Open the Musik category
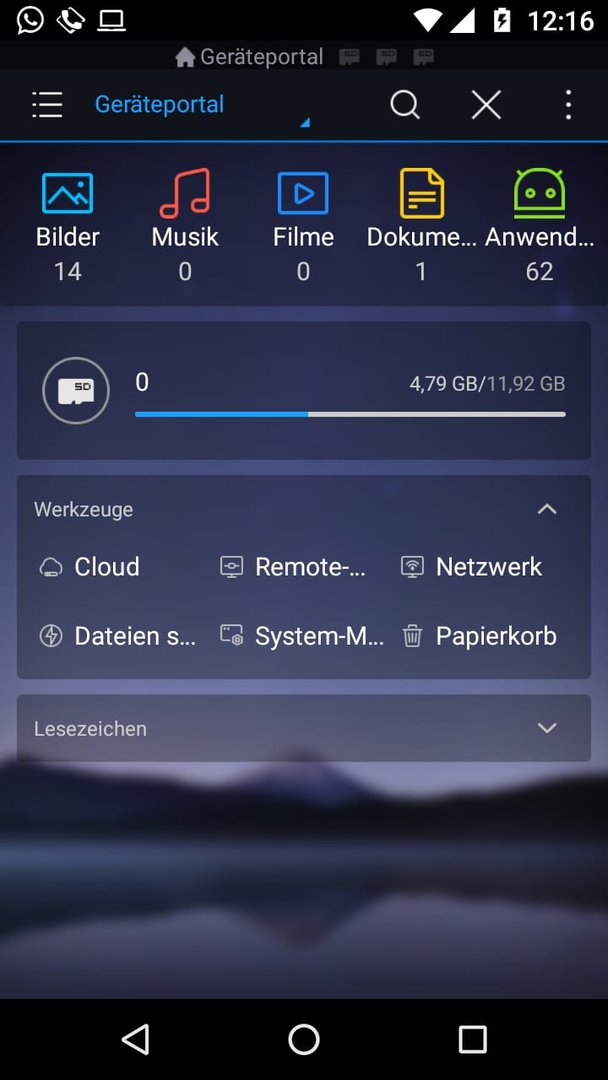Viewport: 608px width, 1080px height. point(185,225)
